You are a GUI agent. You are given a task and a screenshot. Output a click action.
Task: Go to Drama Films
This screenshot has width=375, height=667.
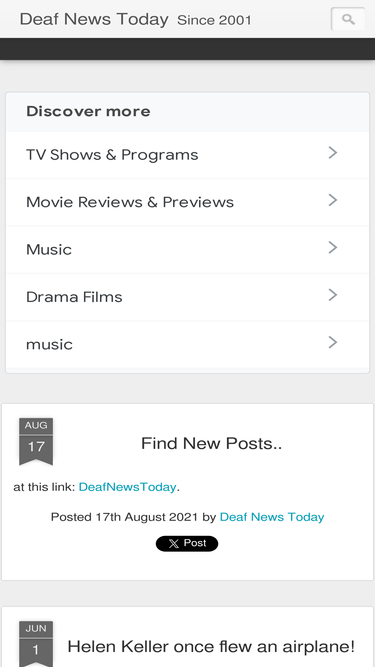click(x=188, y=297)
